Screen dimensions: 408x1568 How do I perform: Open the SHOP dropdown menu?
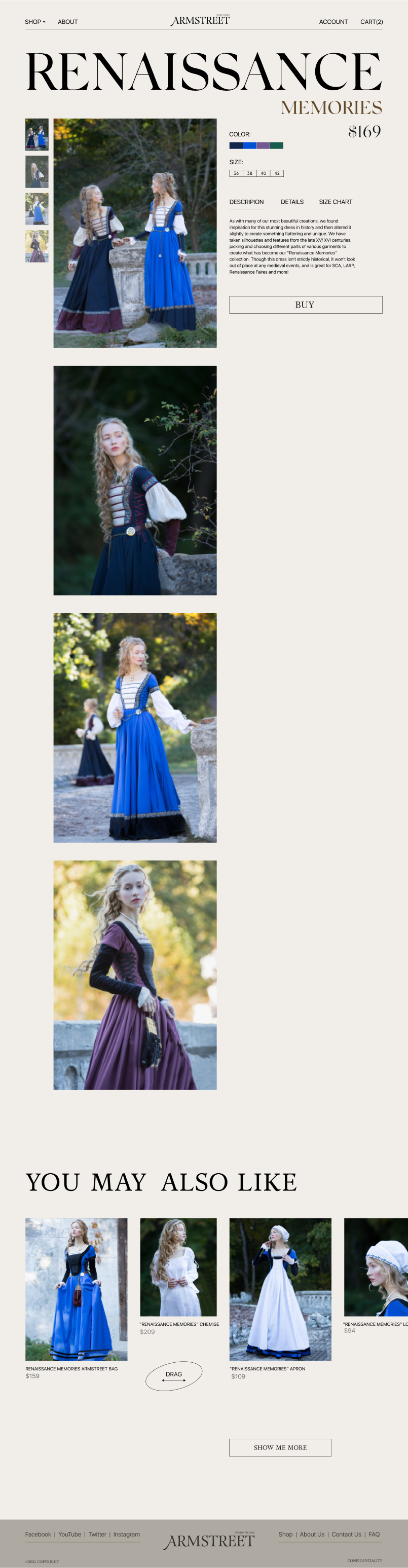coord(34,22)
